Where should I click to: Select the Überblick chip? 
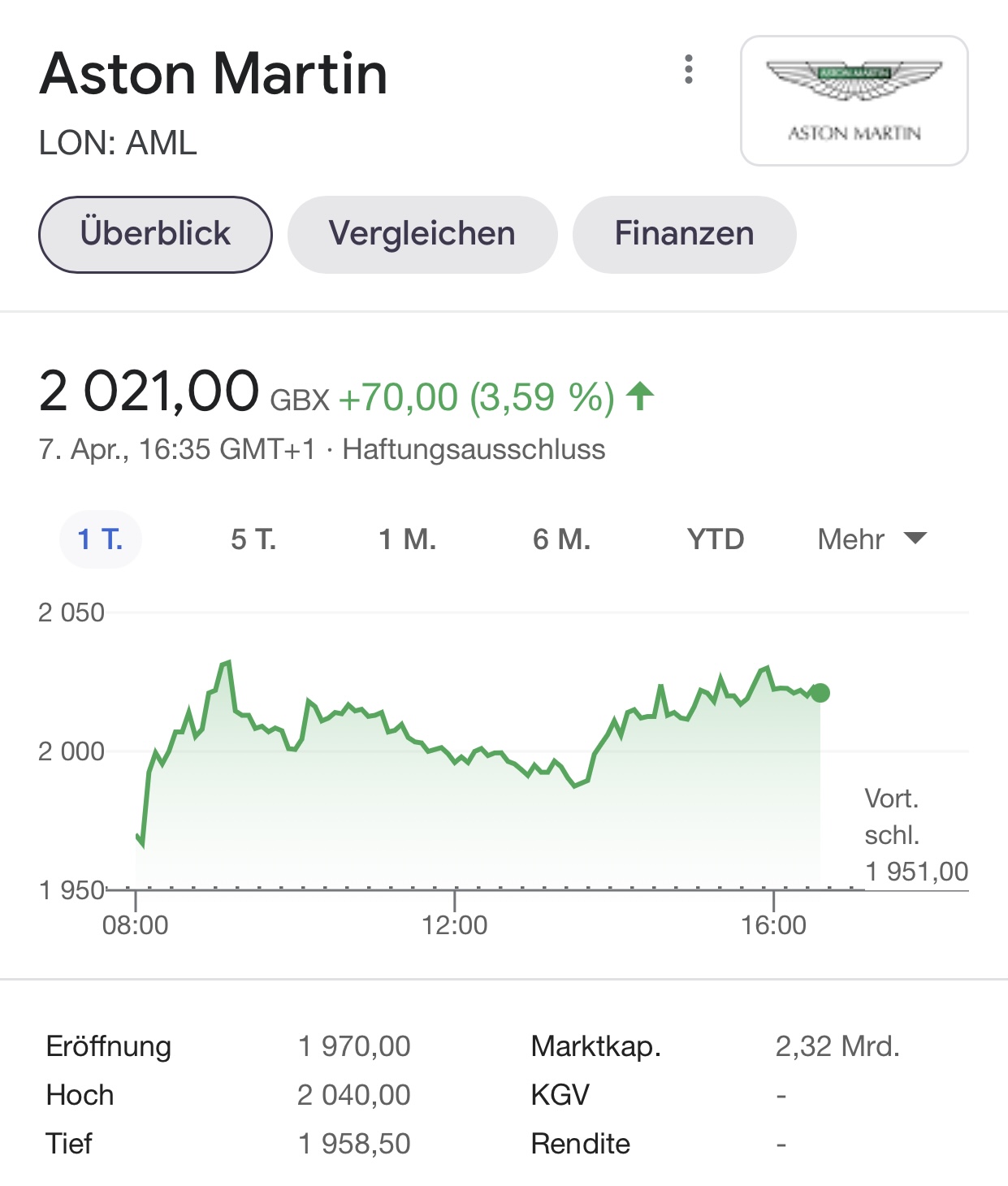(155, 234)
